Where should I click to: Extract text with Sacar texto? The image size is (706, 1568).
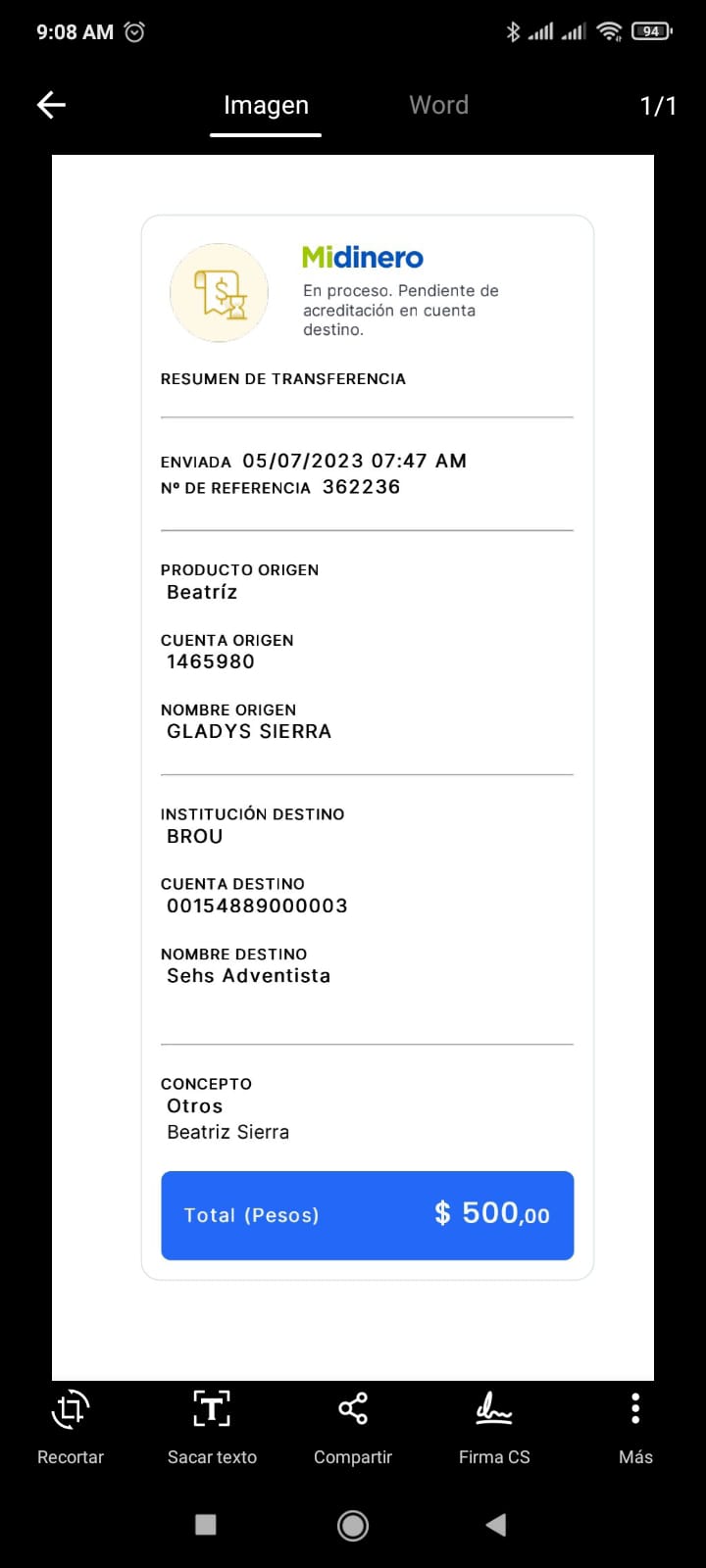coord(212,1427)
